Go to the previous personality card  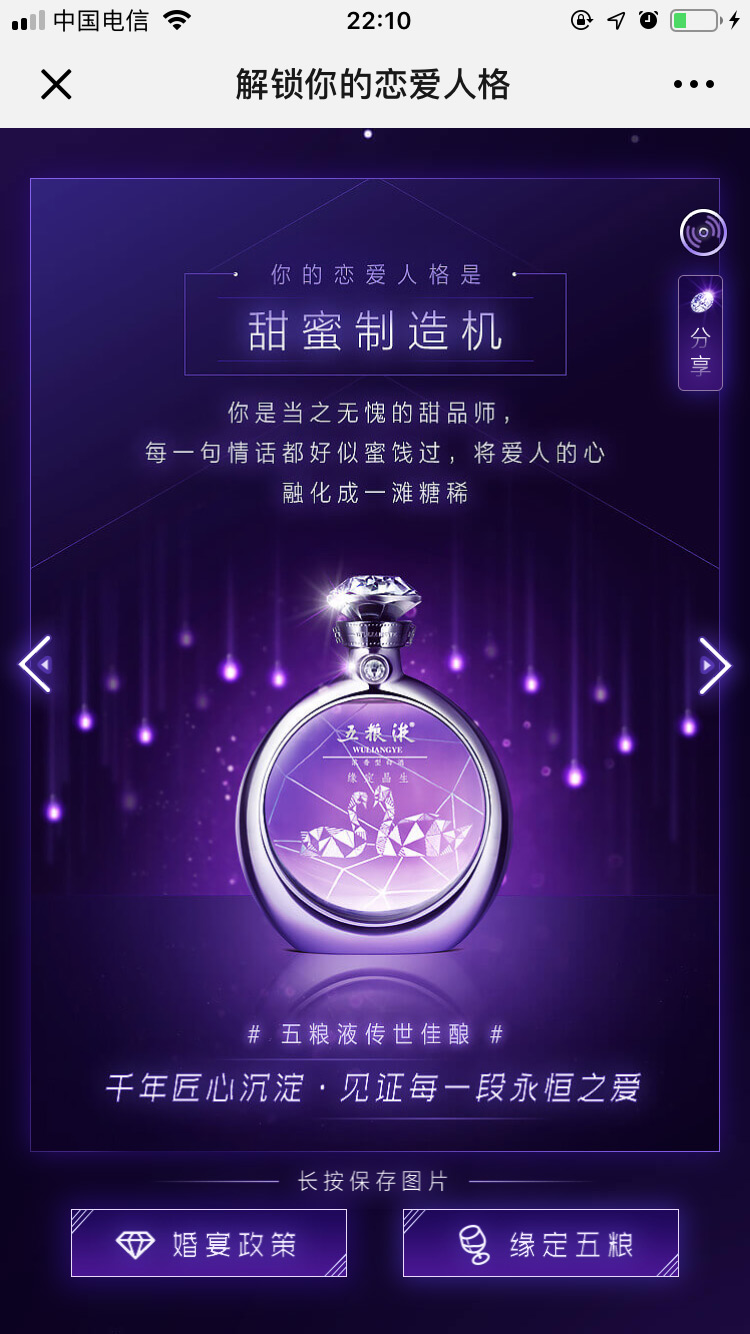coord(36,665)
